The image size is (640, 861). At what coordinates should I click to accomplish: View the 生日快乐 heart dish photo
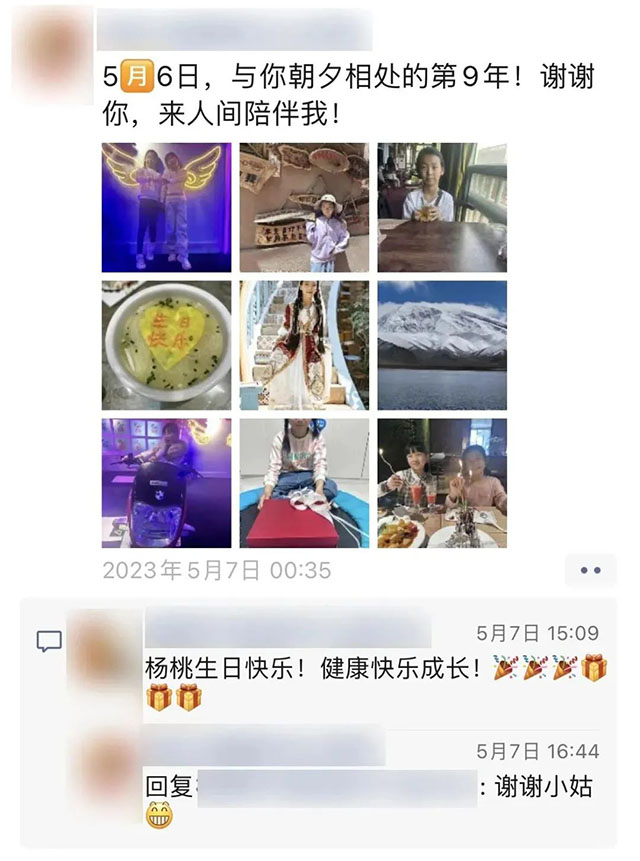[x=166, y=345]
